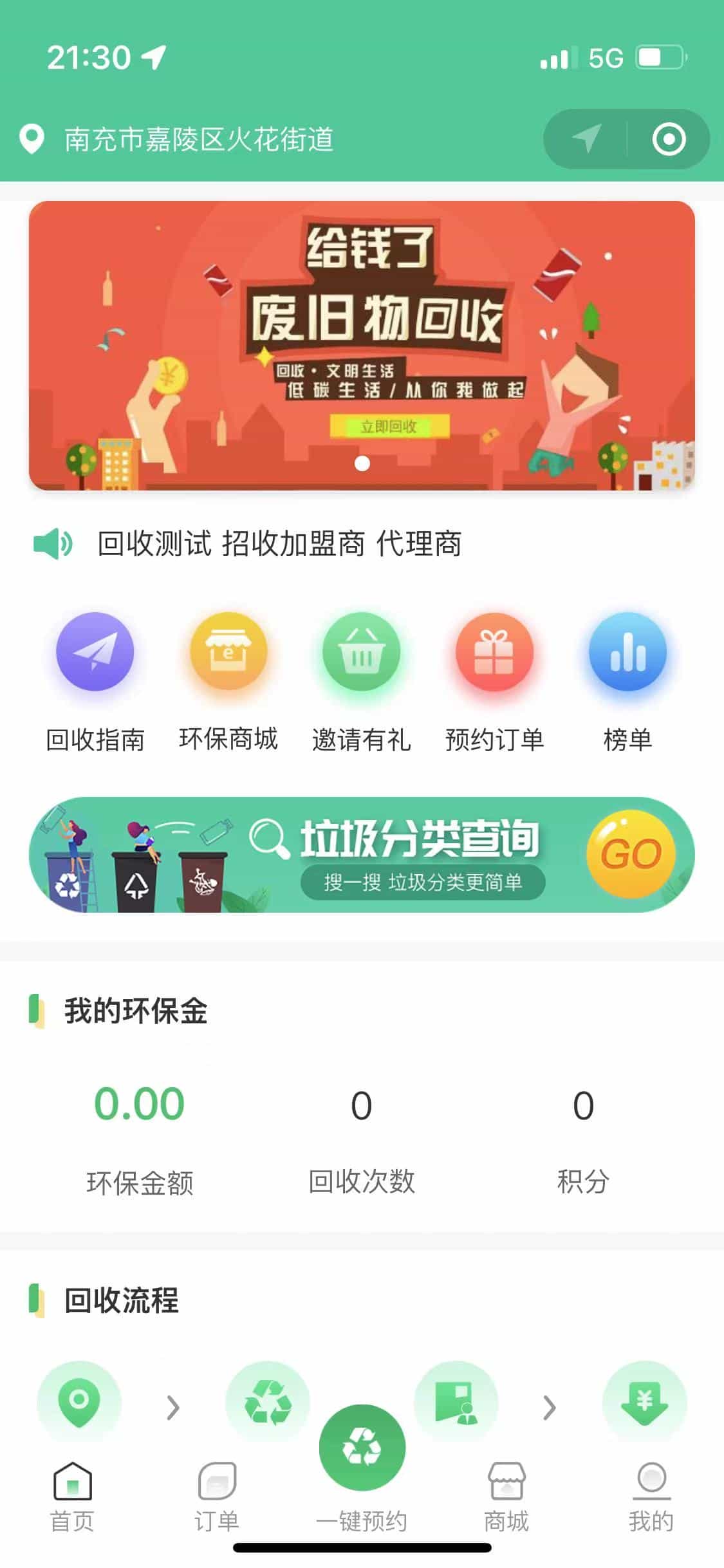This screenshot has height=1568, width=724.
Task: Switch to the 订单 tab
Action: [x=217, y=1497]
